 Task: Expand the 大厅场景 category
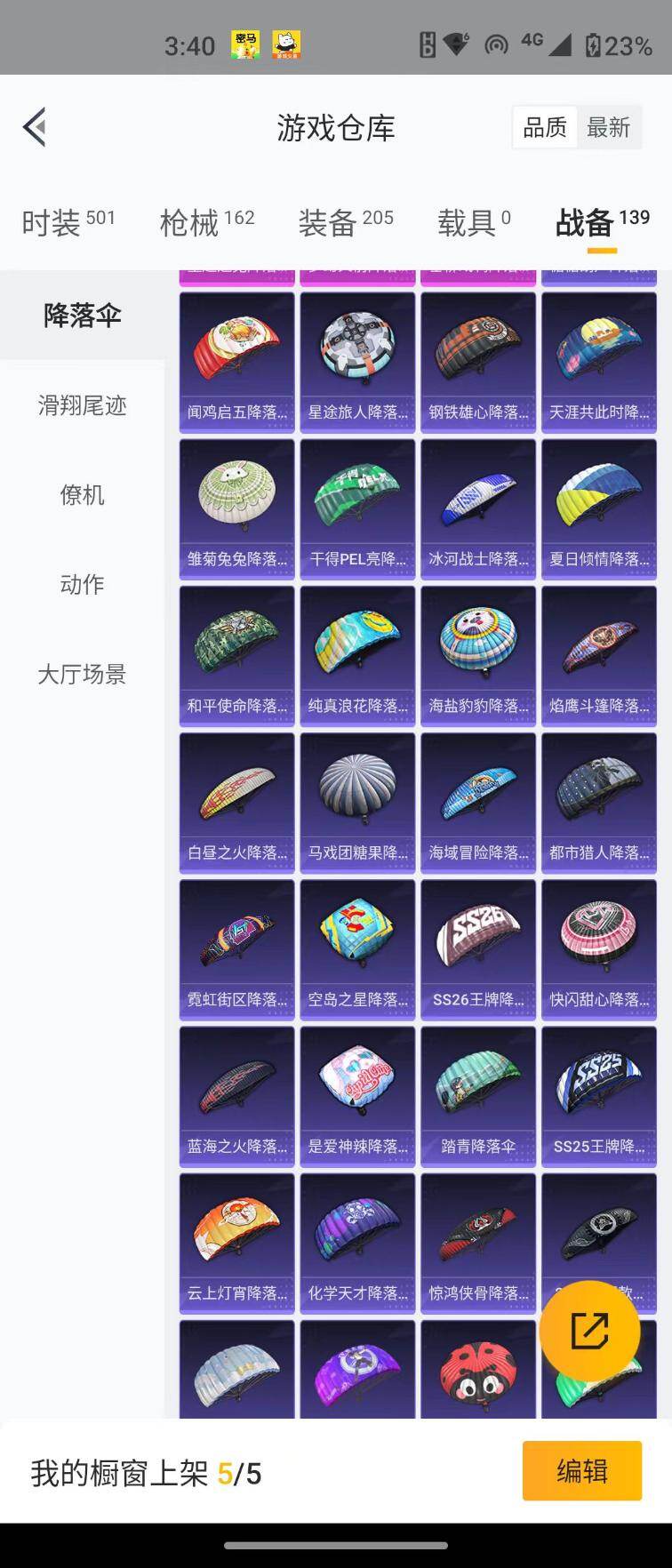point(81,675)
